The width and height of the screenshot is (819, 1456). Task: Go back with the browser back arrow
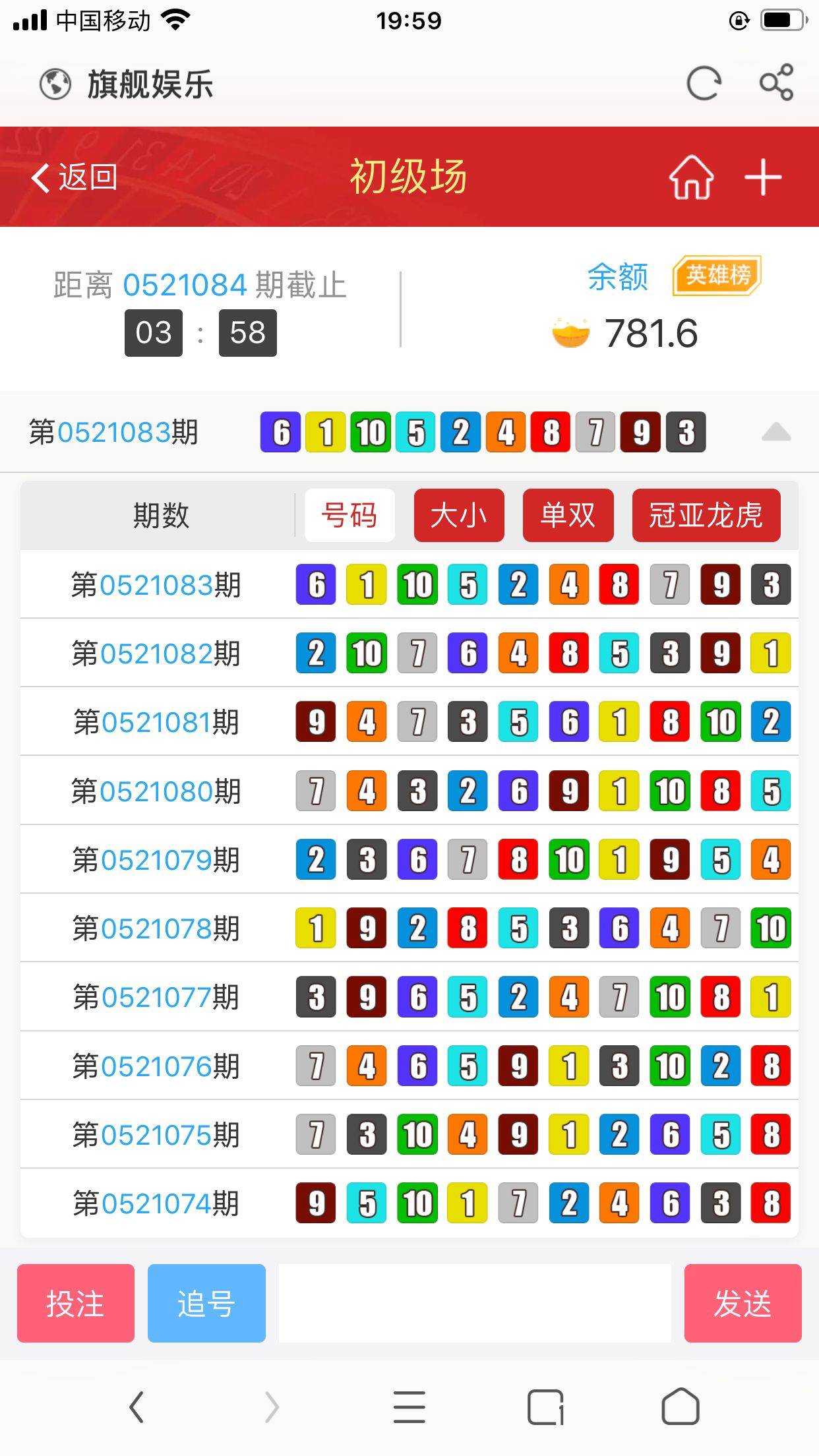pos(136,1407)
